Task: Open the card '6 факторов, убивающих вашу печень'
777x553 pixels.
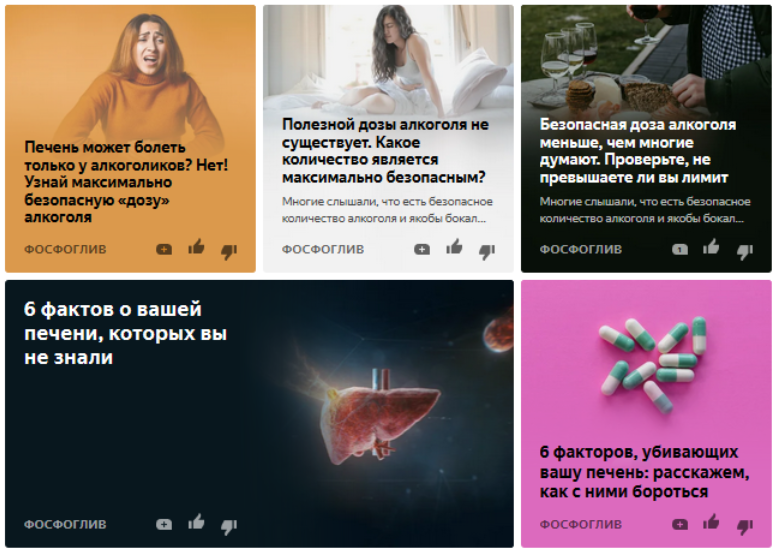Action: (638, 471)
